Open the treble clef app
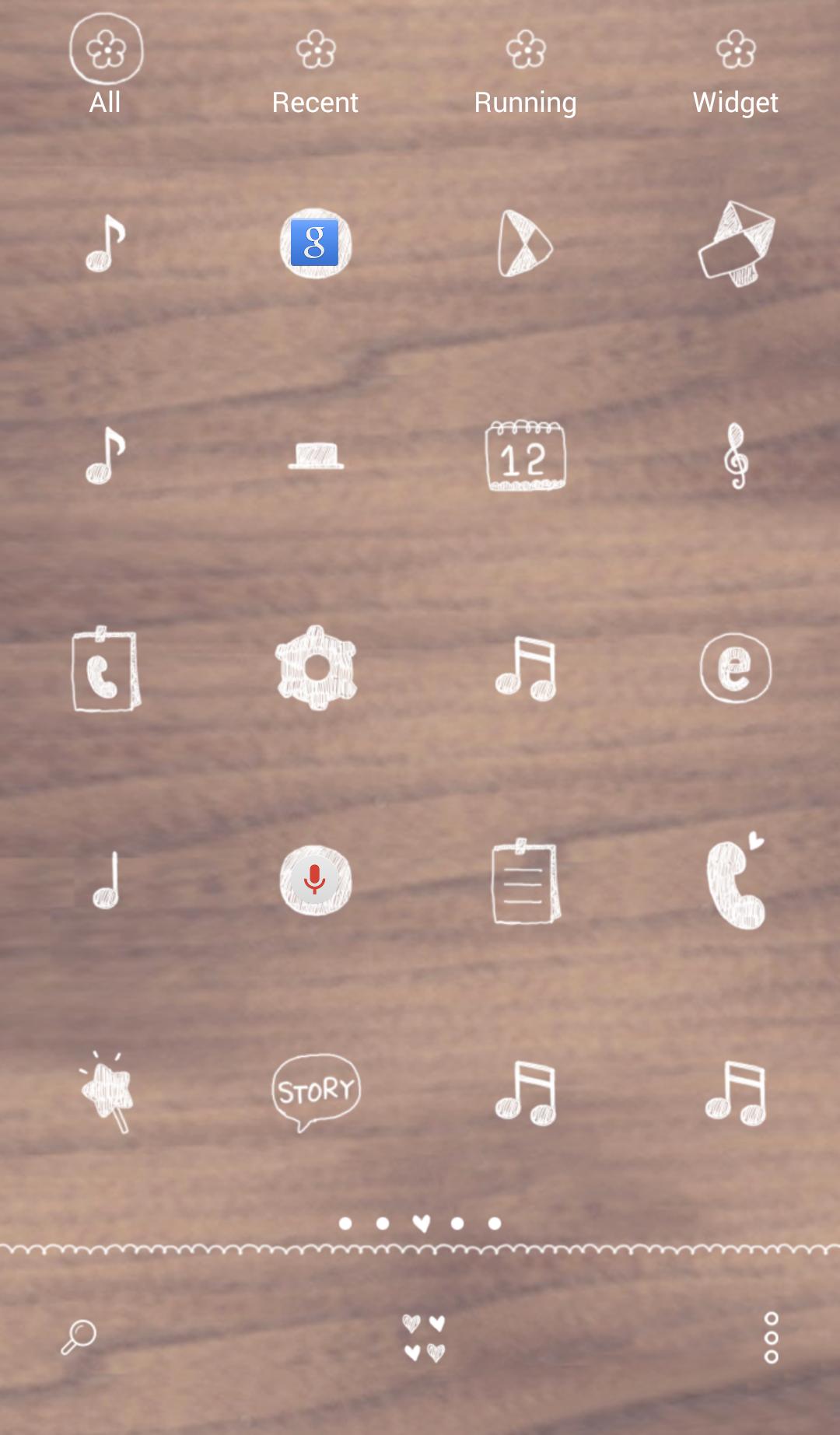 [736, 456]
